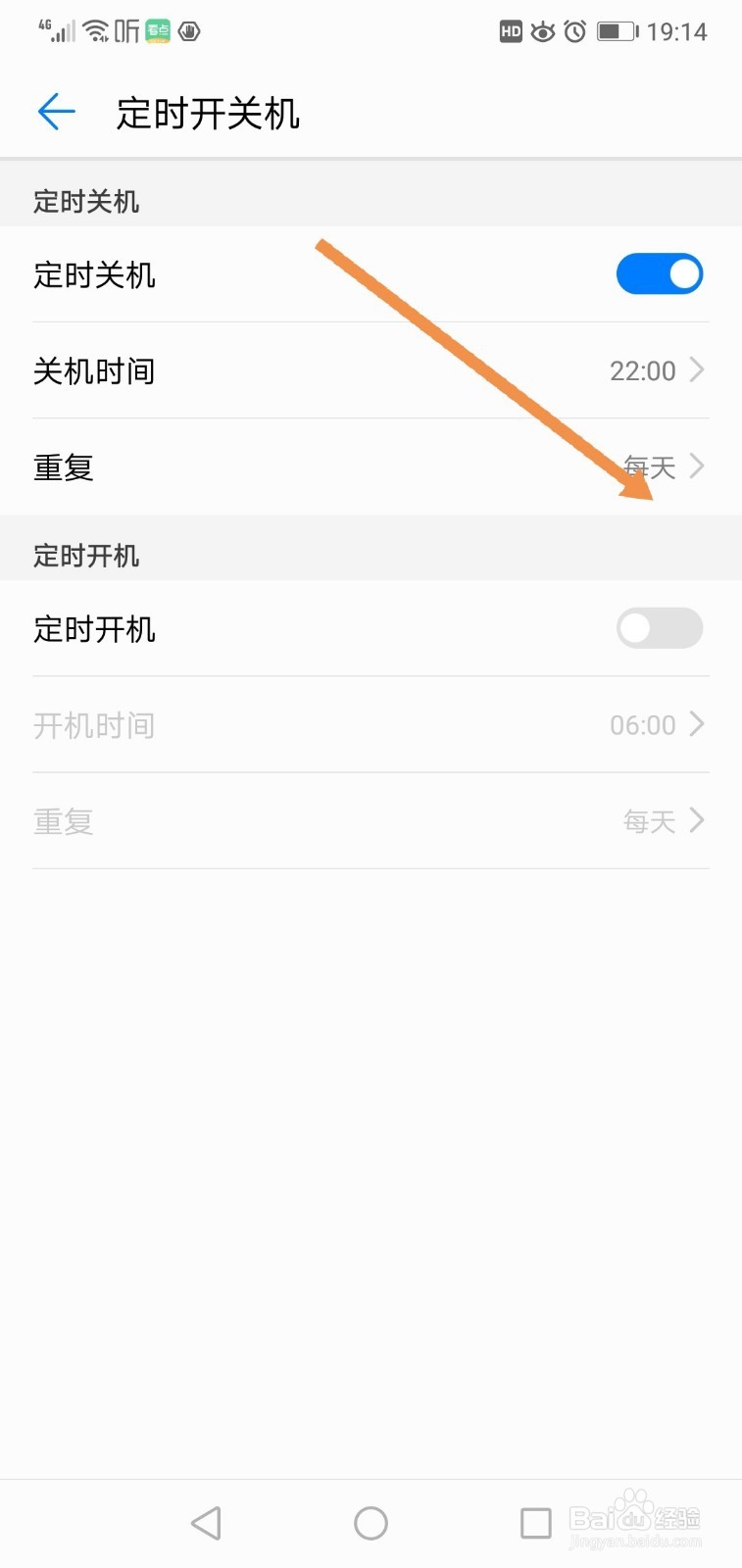
Task: Expand the 开机时间 row chevron
Action: (x=698, y=724)
